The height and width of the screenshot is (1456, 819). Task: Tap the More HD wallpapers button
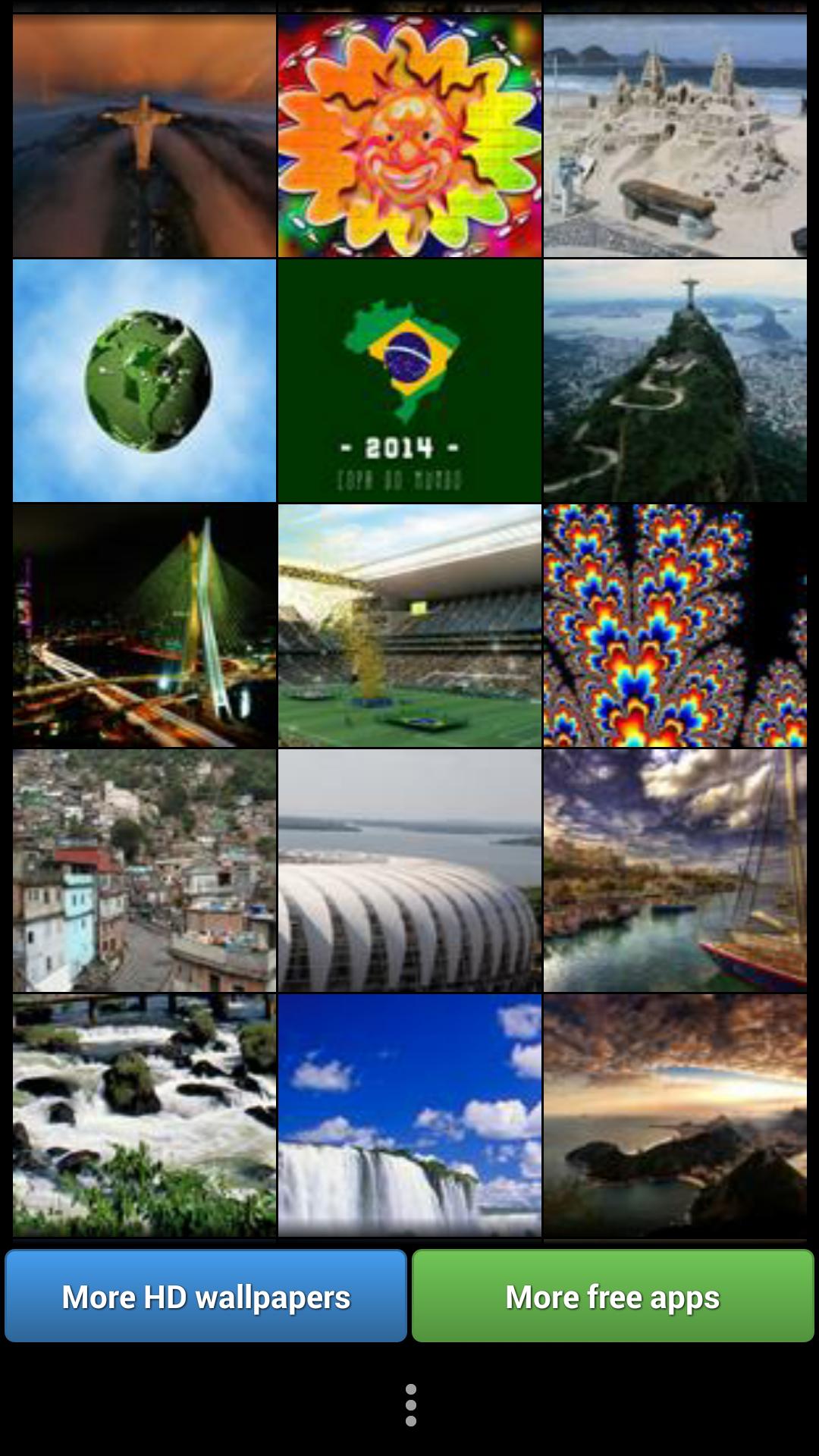[206, 1296]
